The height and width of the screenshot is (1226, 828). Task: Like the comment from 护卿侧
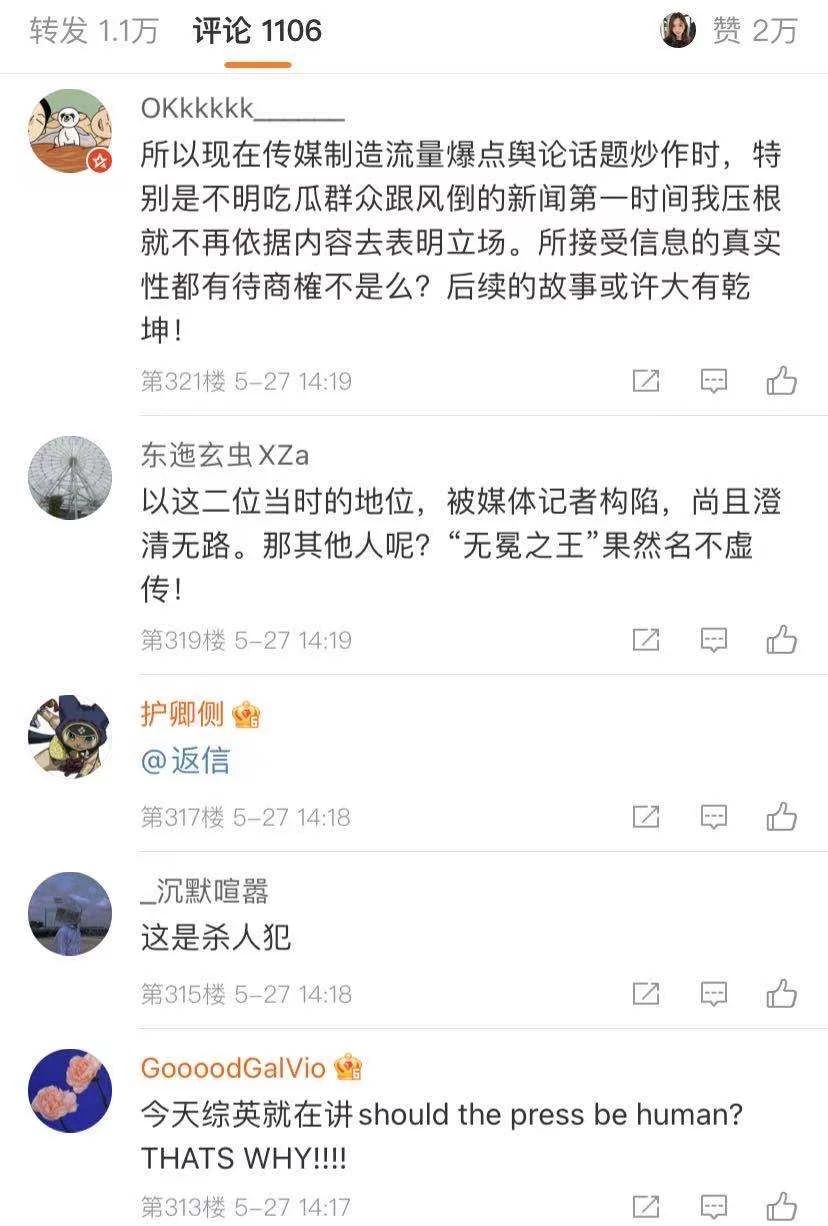[781, 817]
